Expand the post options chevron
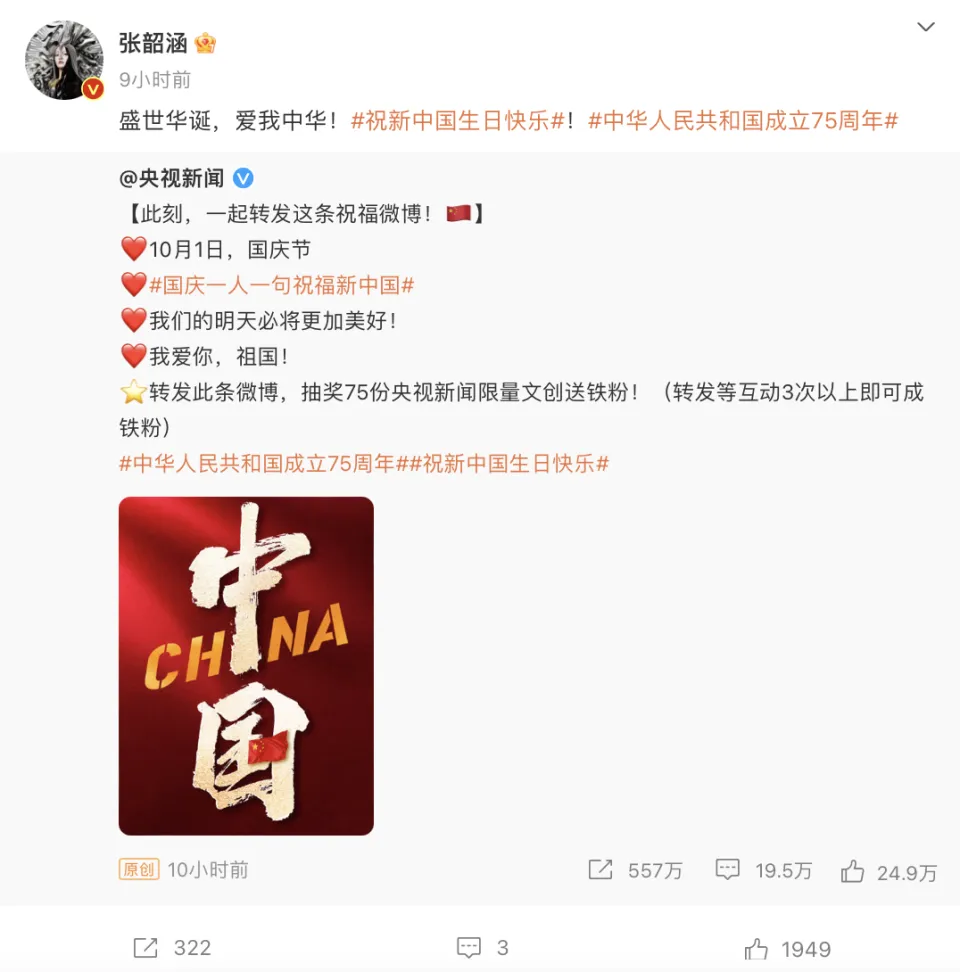This screenshot has height=972, width=960. [x=926, y=27]
